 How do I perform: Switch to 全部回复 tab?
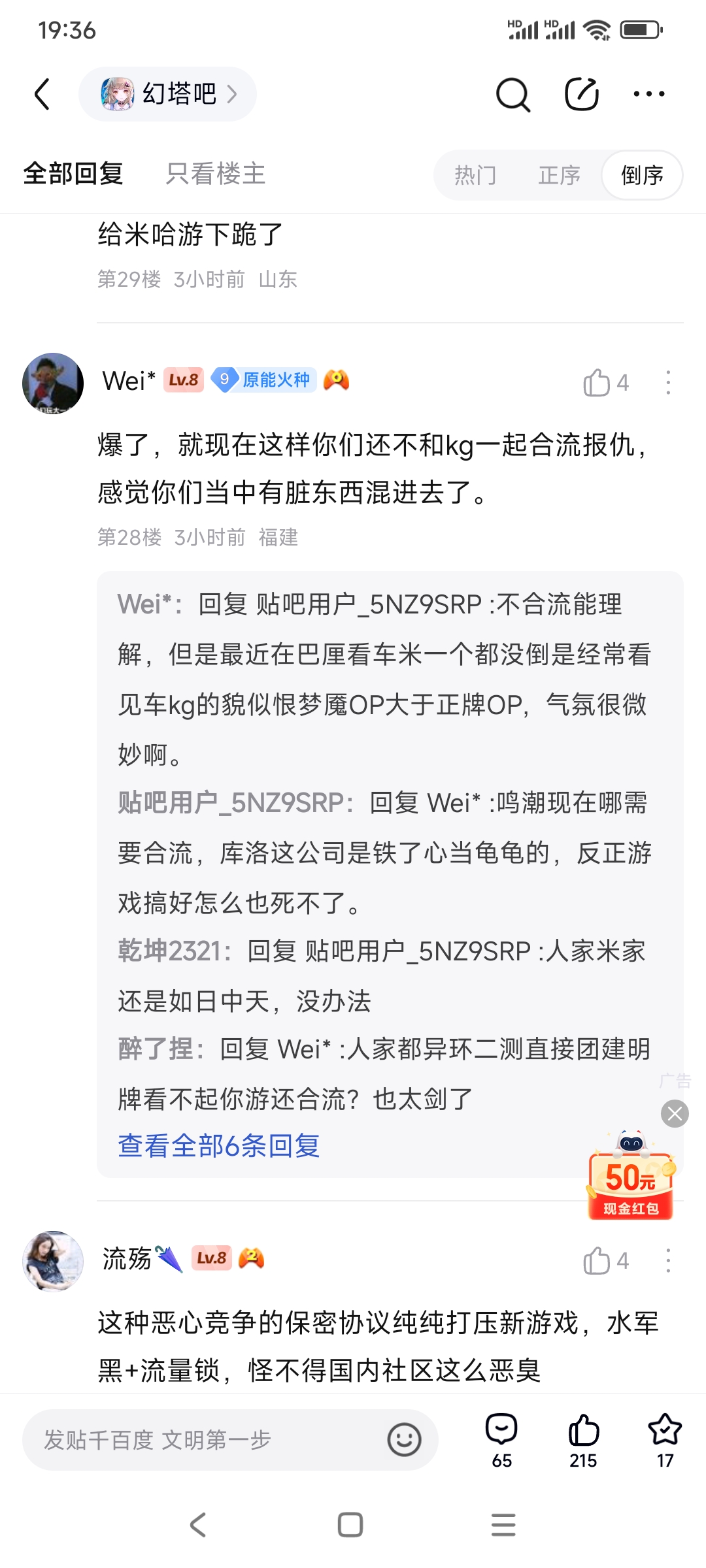pyautogui.click(x=73, y=174)
